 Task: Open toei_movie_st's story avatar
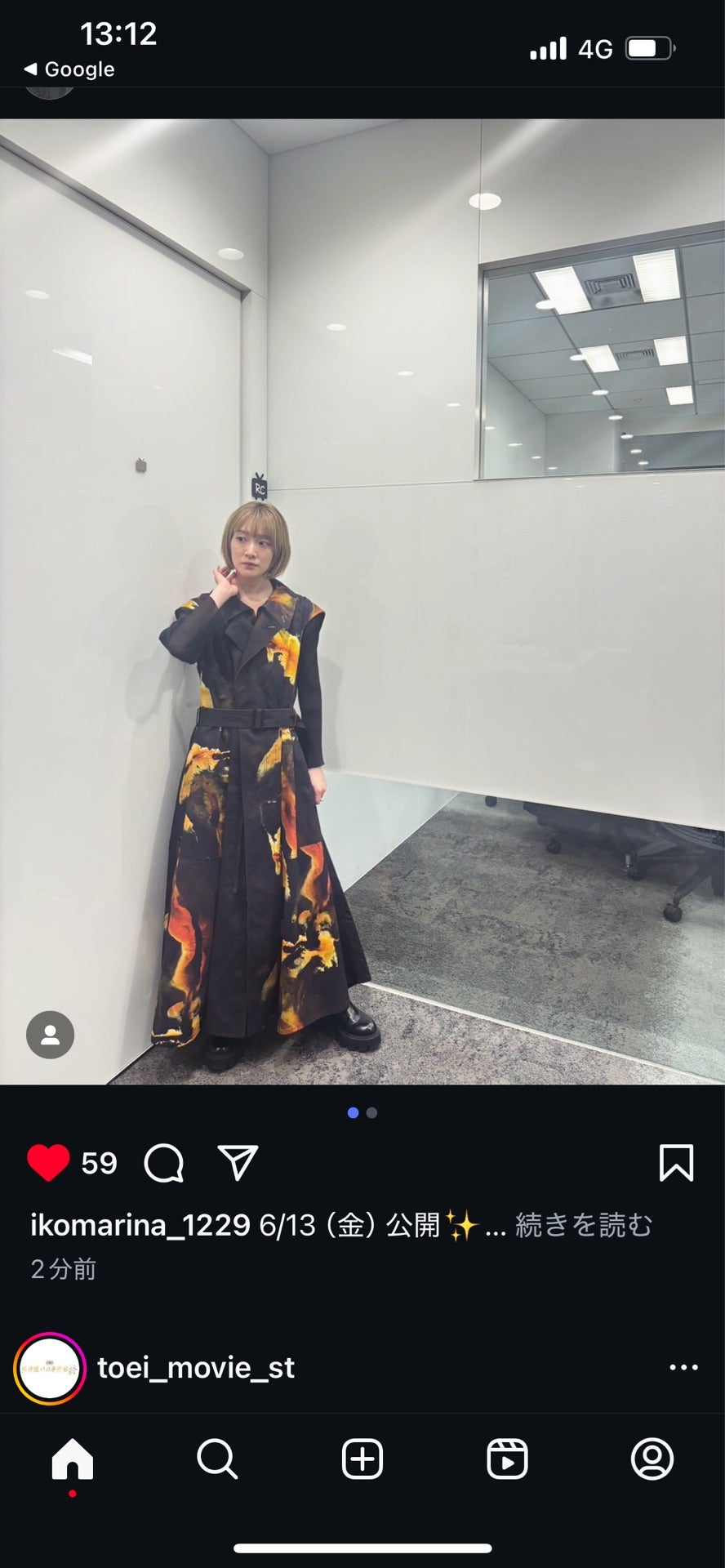point(50,1369)
